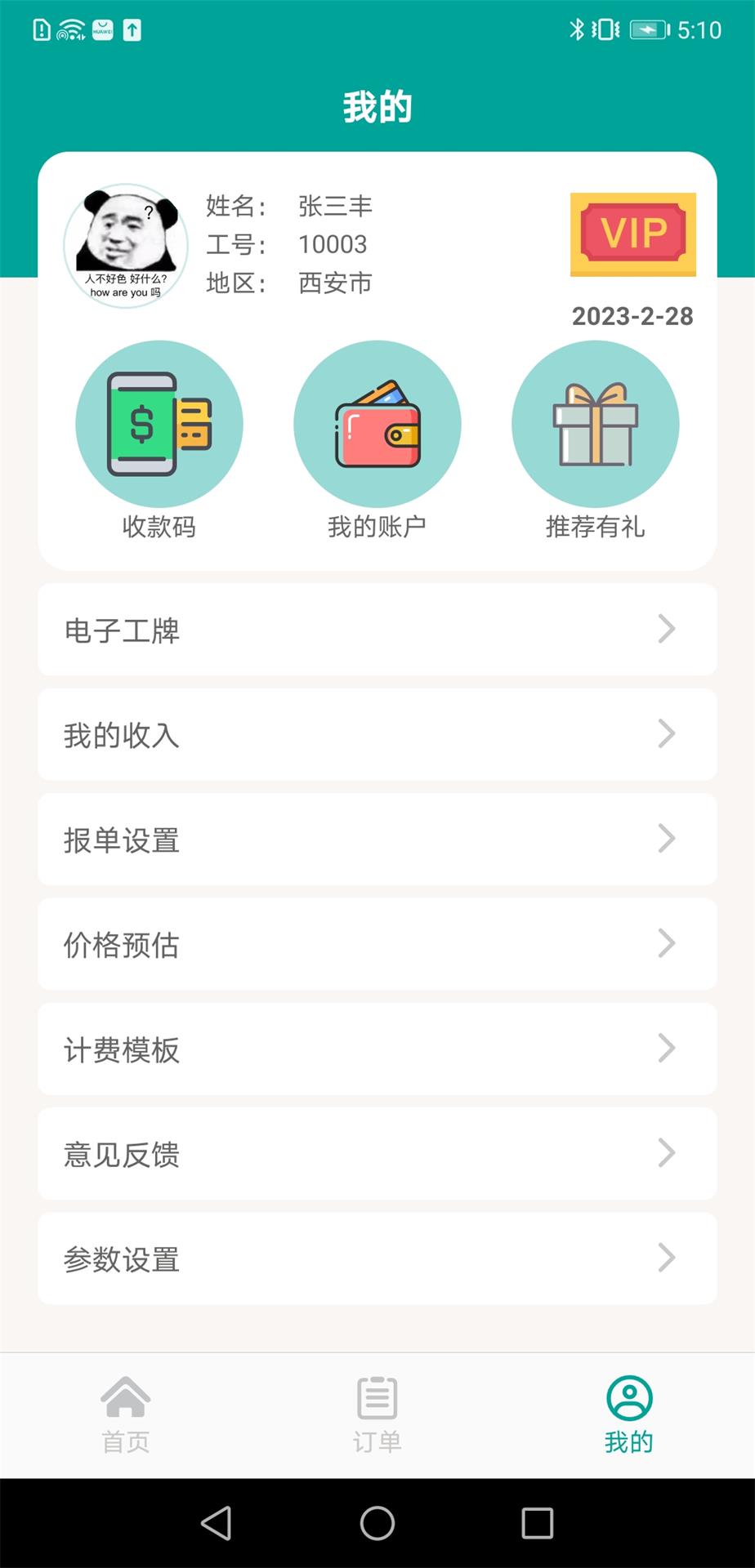Open 价格预估 price estimate
The image size is (755, 1568).
[377, 944]
